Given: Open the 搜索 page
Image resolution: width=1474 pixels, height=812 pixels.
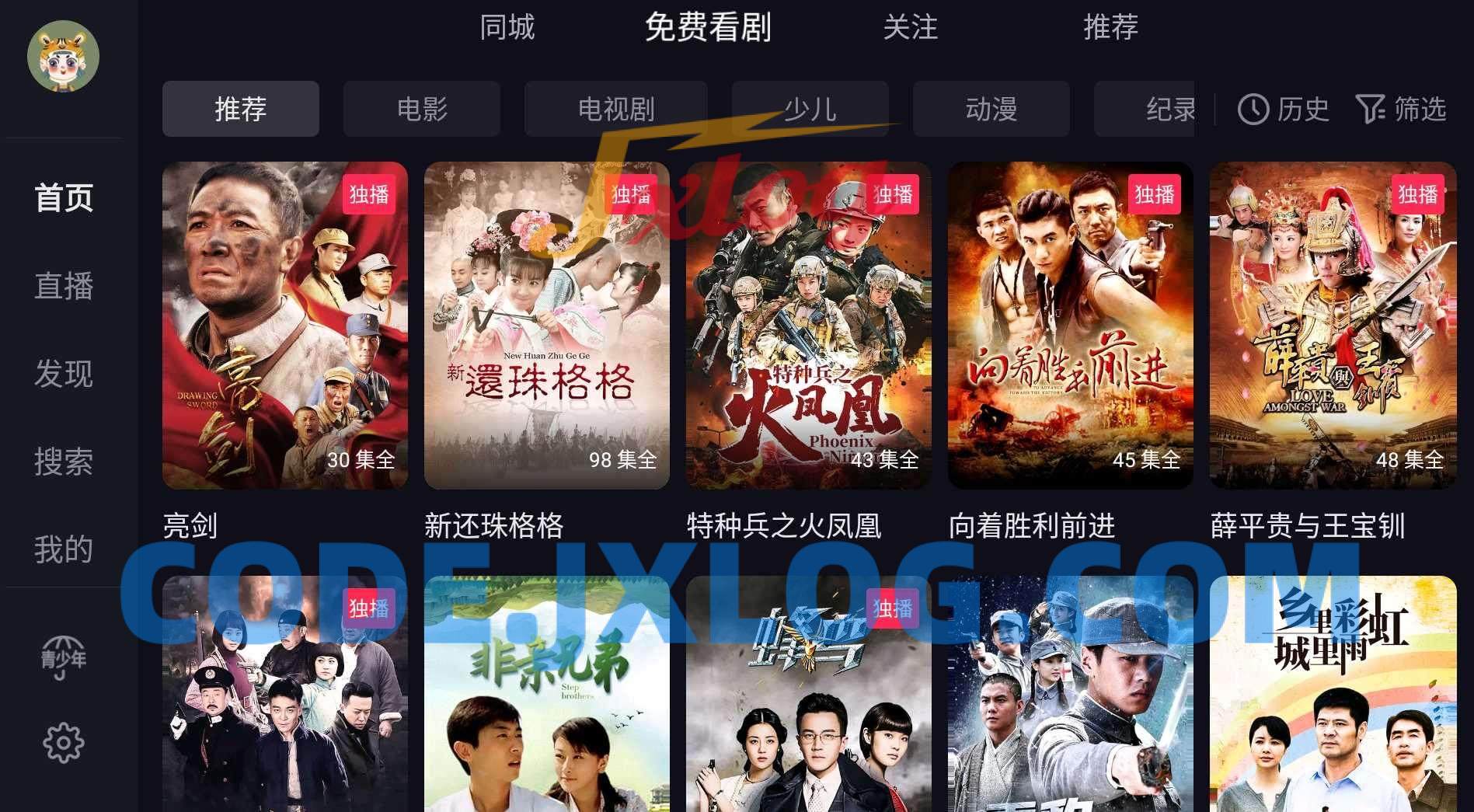Looking at the screenshot, I should click(64, 462).
